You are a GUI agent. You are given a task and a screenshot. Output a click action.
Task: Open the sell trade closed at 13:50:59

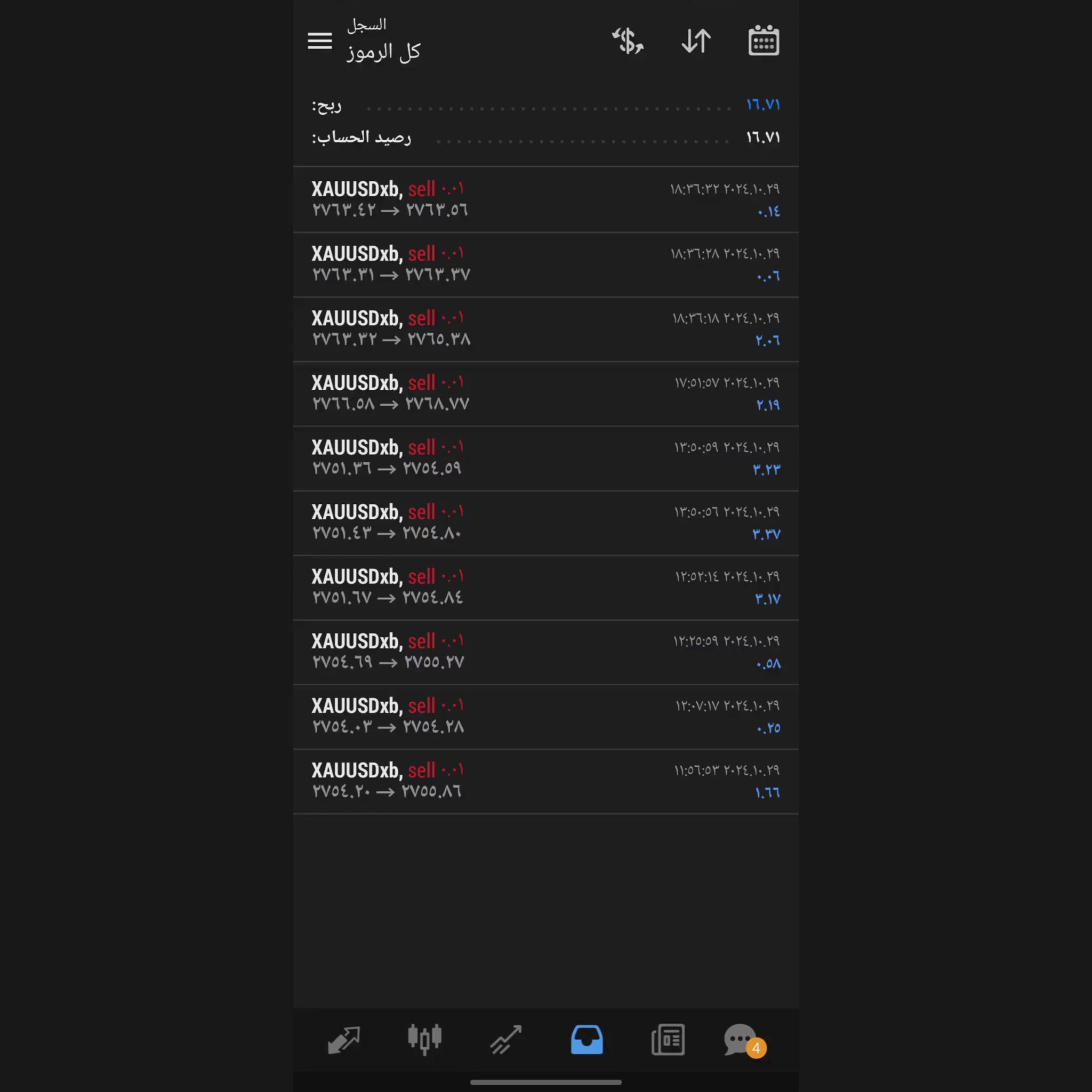[545, 458]
